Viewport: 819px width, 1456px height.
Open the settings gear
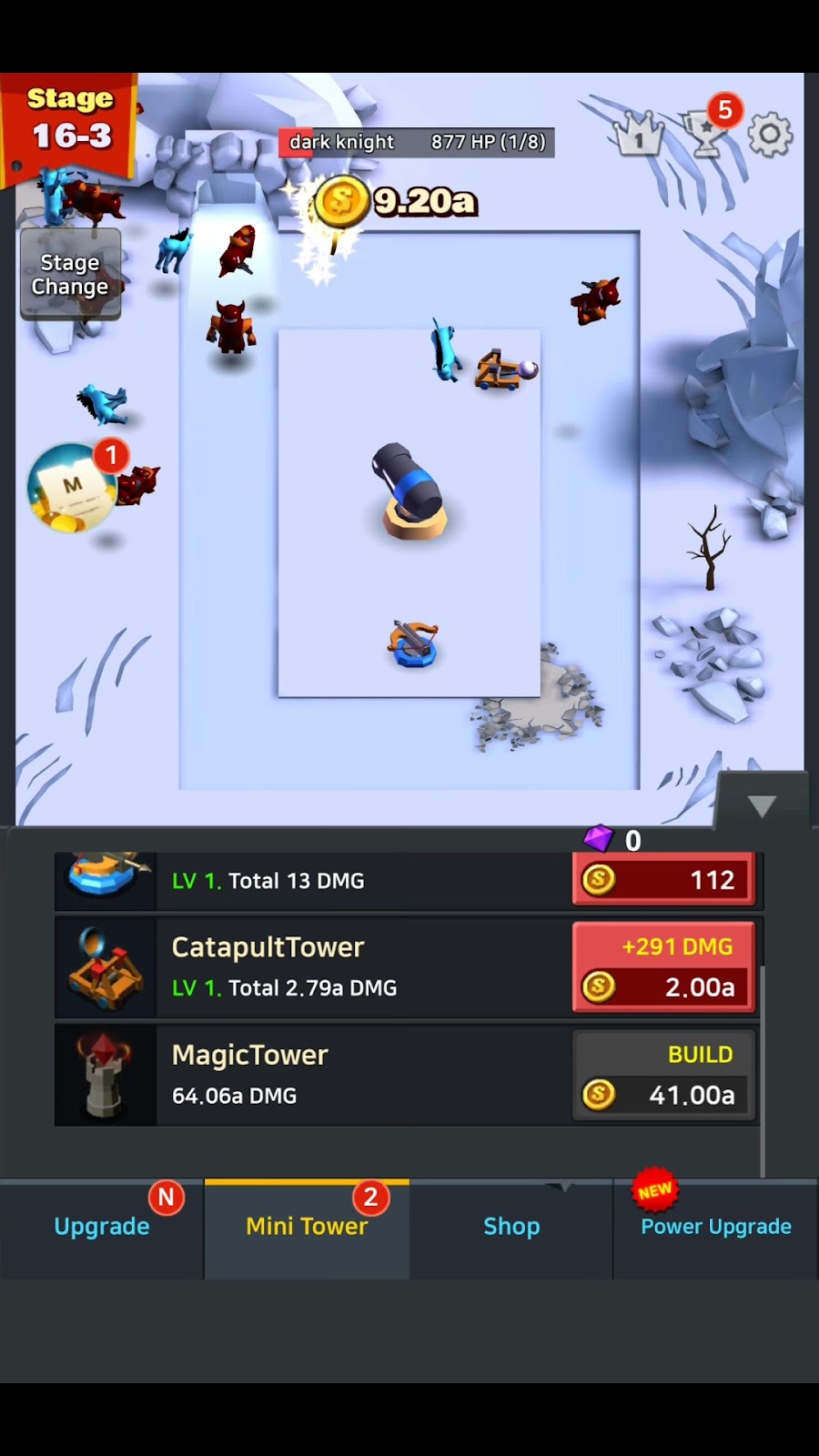(x=770, y=135)
